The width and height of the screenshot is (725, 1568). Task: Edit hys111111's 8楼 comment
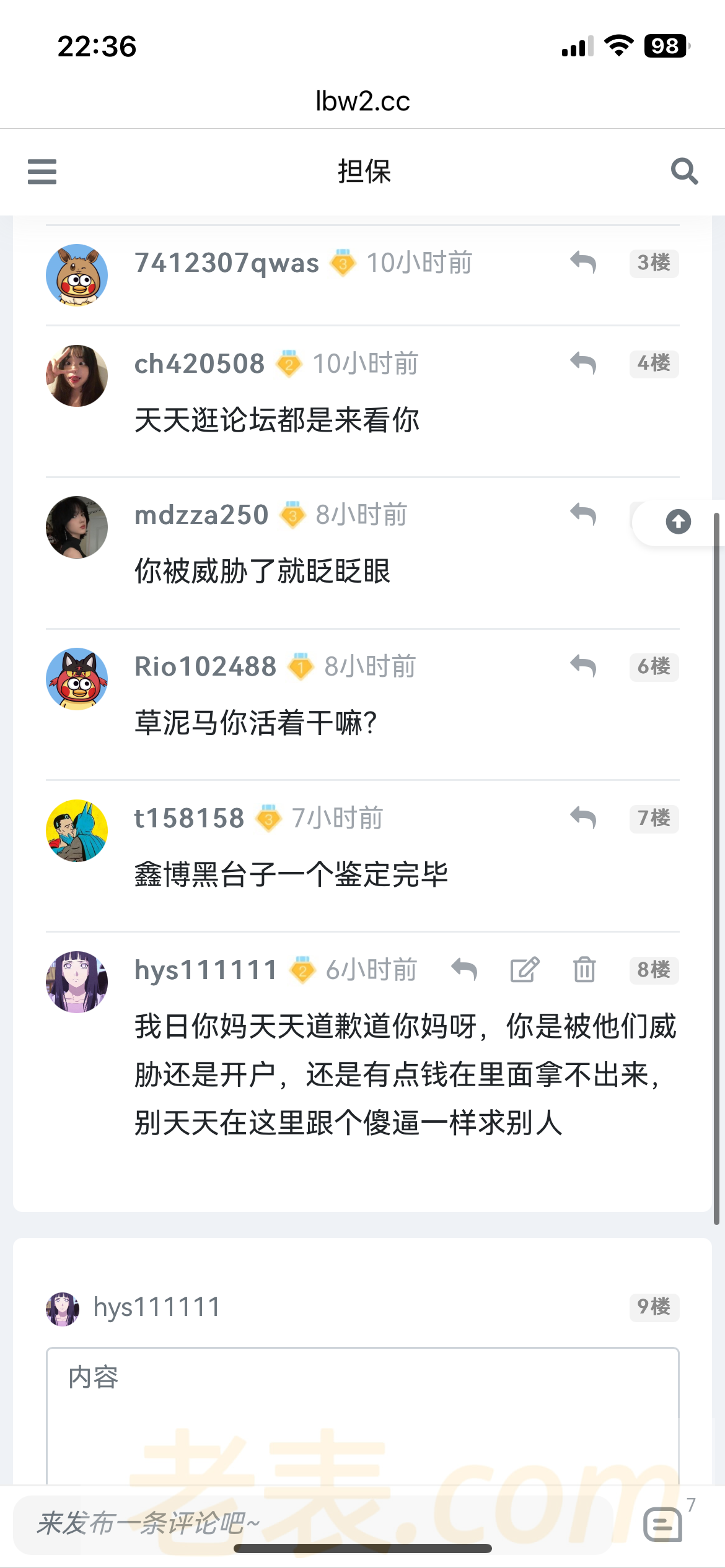(x=524, y=970)
